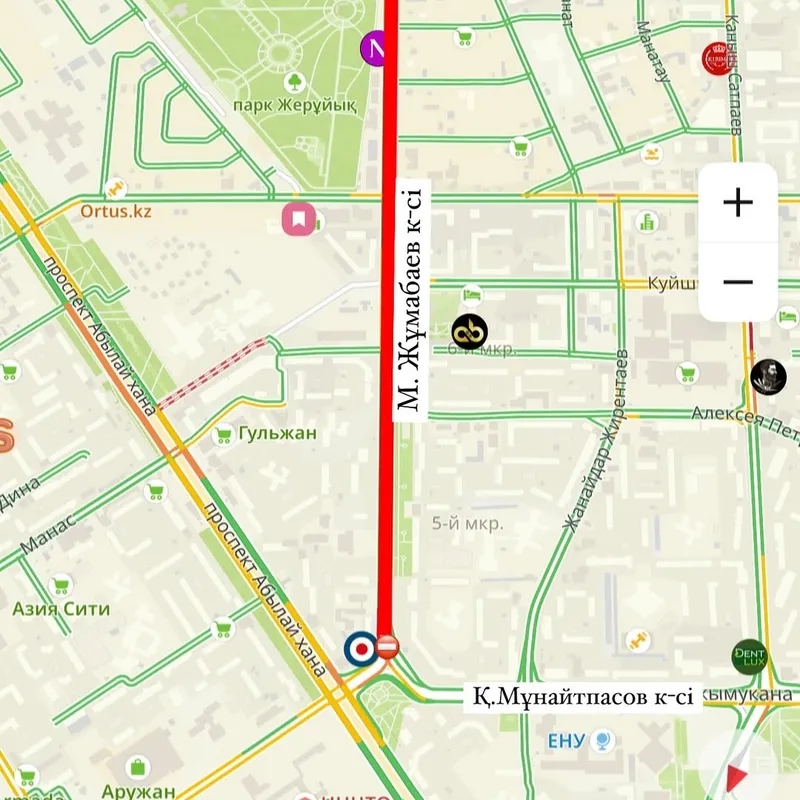Tap the pink bookmark pin

pyautogui.click(x=299, y=218)
